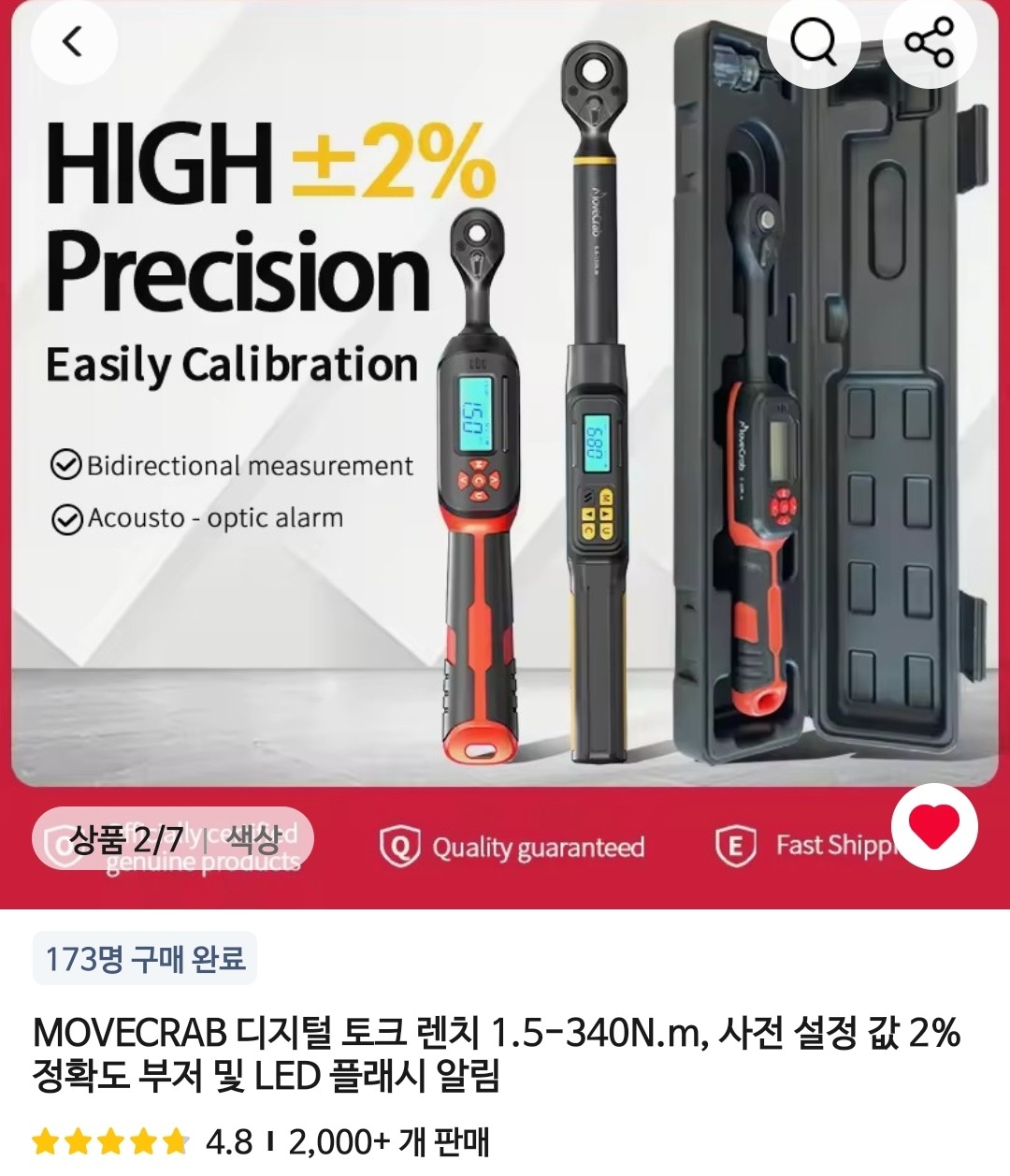Open the search magnifier icon

pos(814,41)
